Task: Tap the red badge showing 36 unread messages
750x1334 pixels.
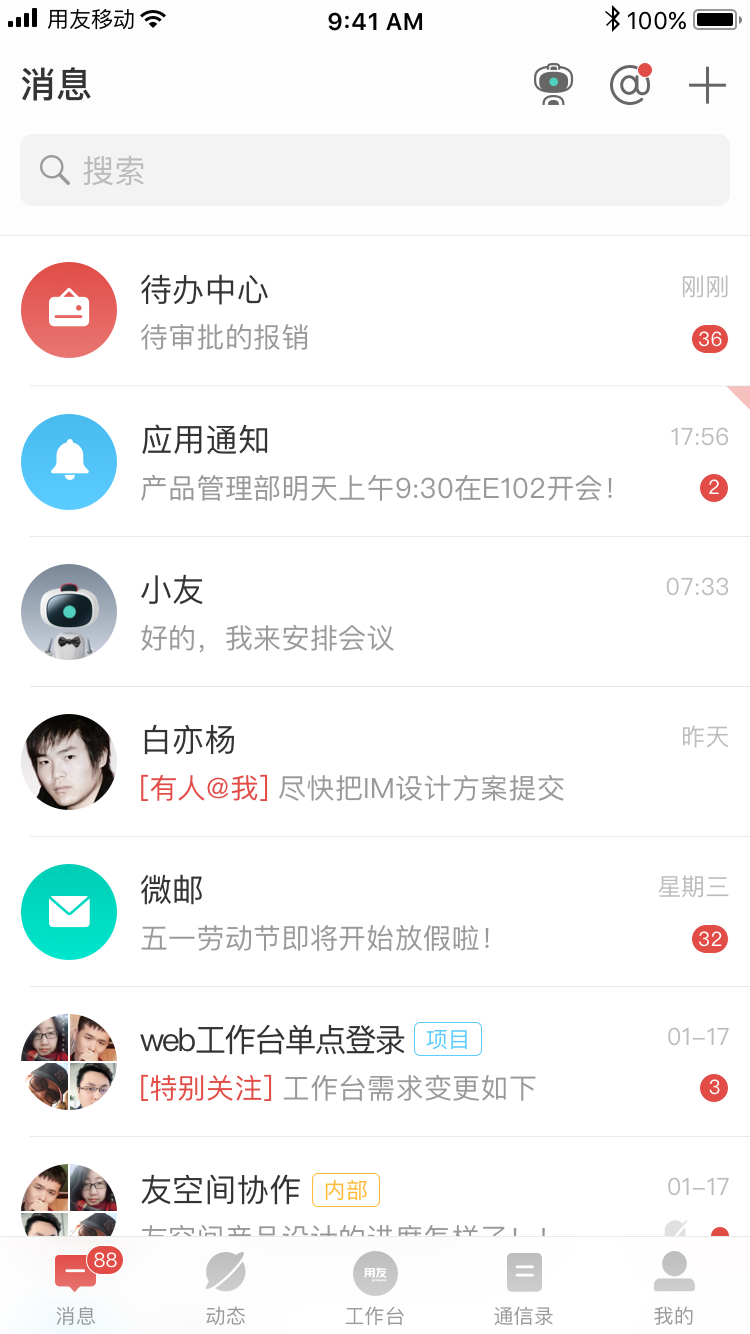Action: point(711,339)
